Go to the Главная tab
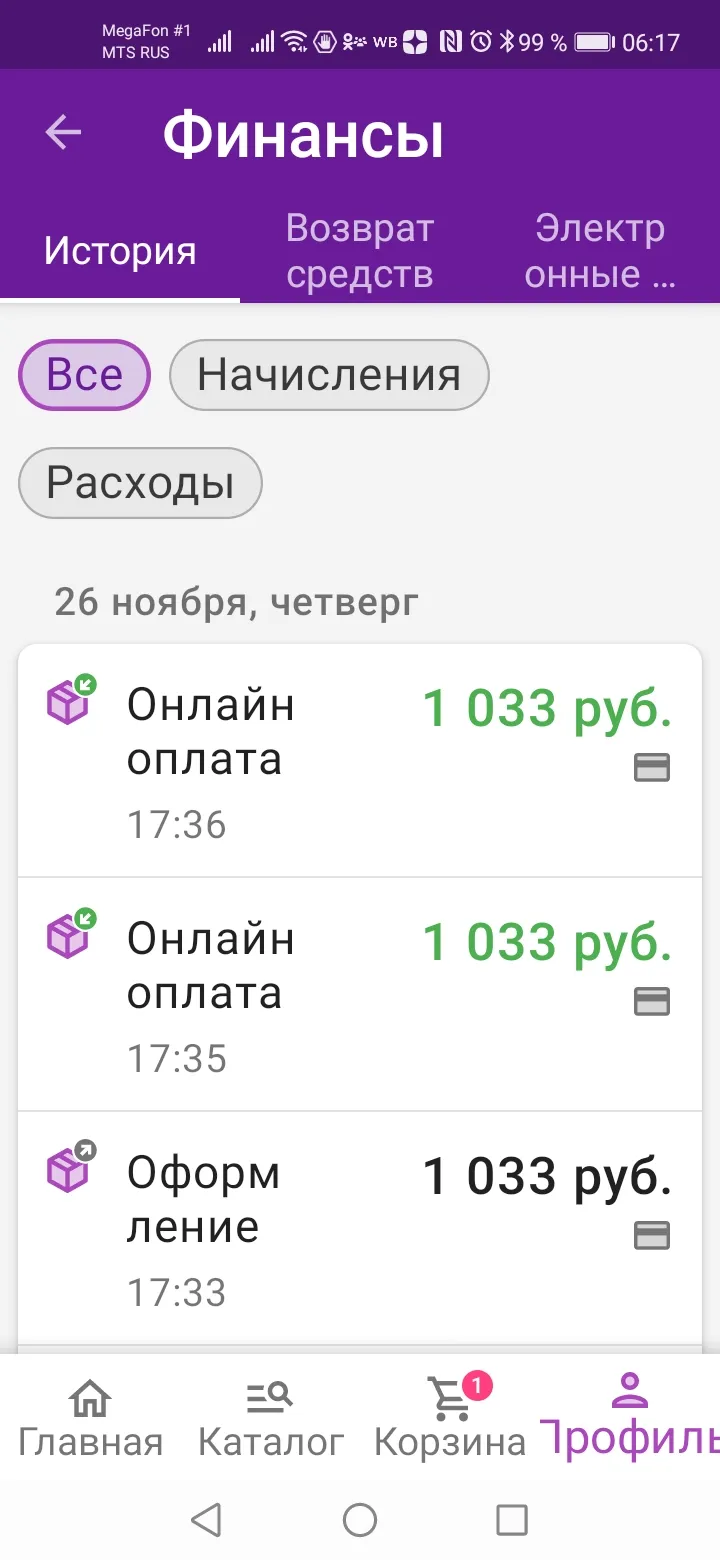The image size is (720, 1560). click(90, 1418)
